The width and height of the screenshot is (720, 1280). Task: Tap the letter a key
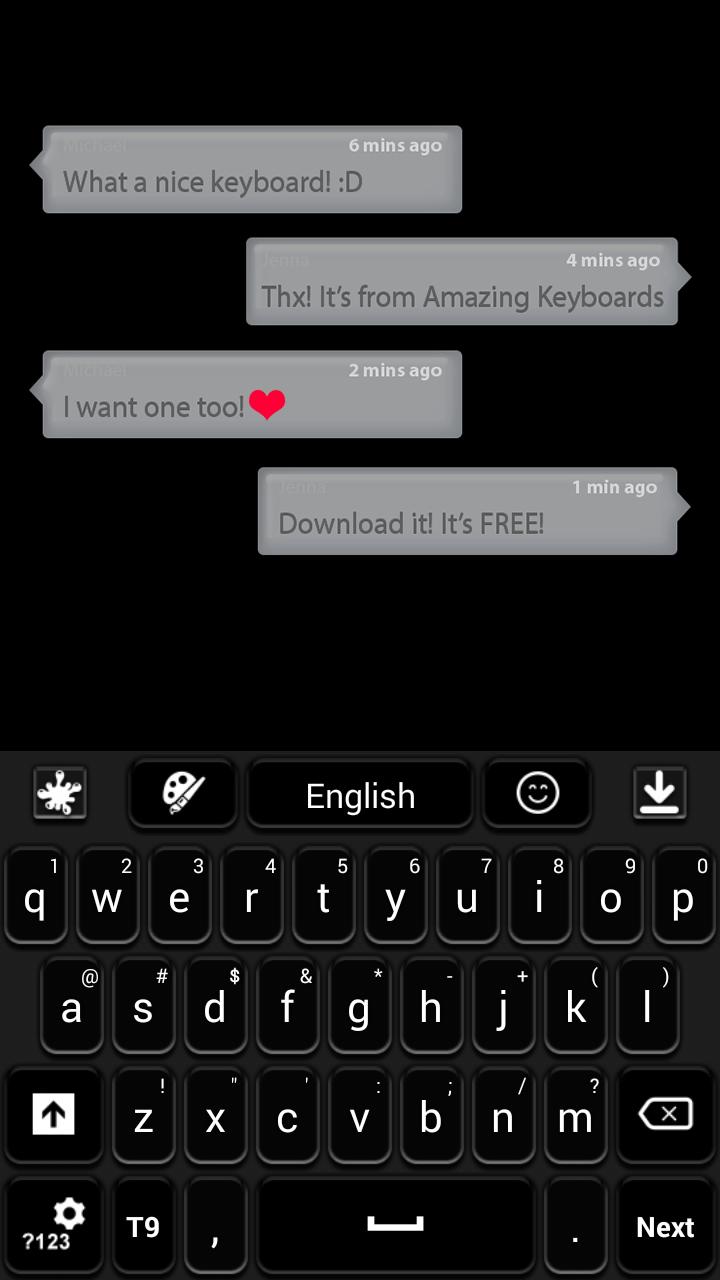71,1006
